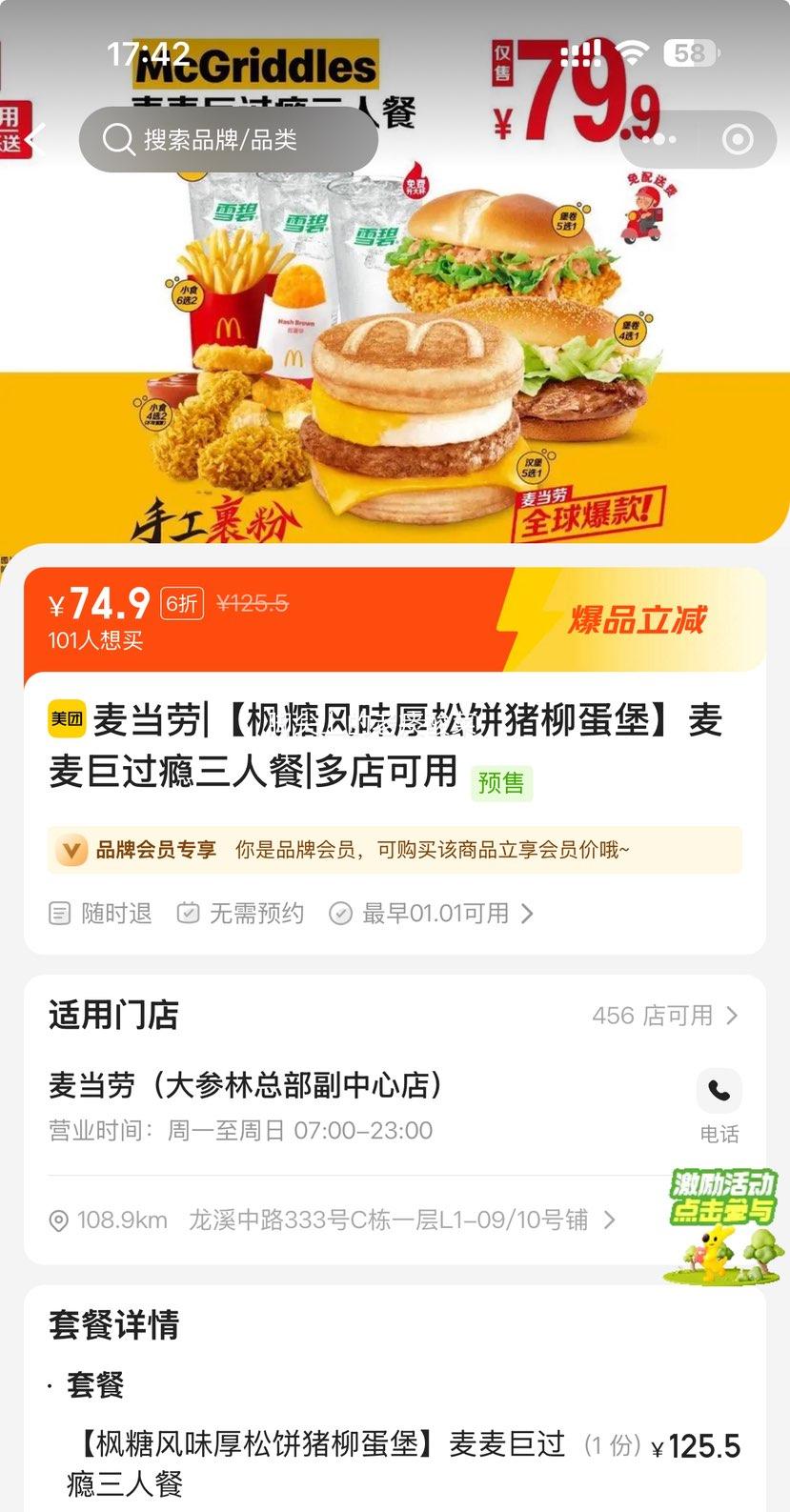Expand the 456 店可用 store list
790x1512 pixels.
[665, 1016]
